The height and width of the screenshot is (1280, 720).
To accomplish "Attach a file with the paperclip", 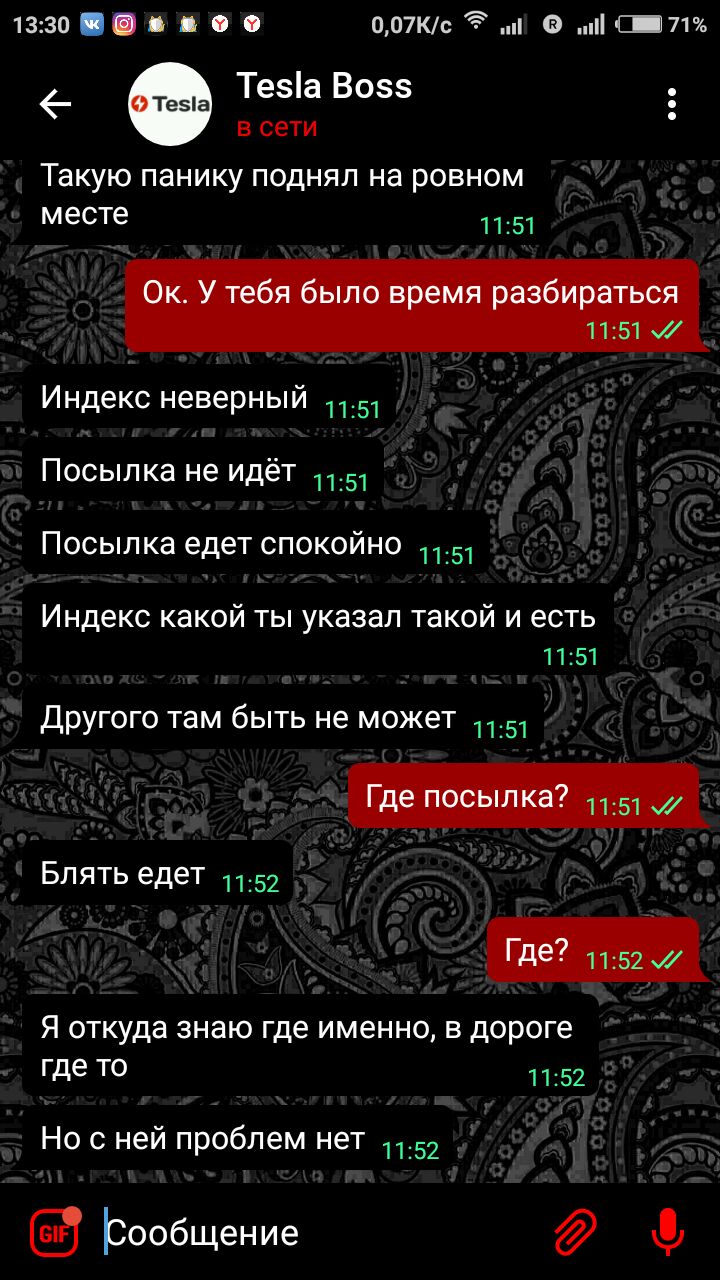I will [x=575, y=1232].
